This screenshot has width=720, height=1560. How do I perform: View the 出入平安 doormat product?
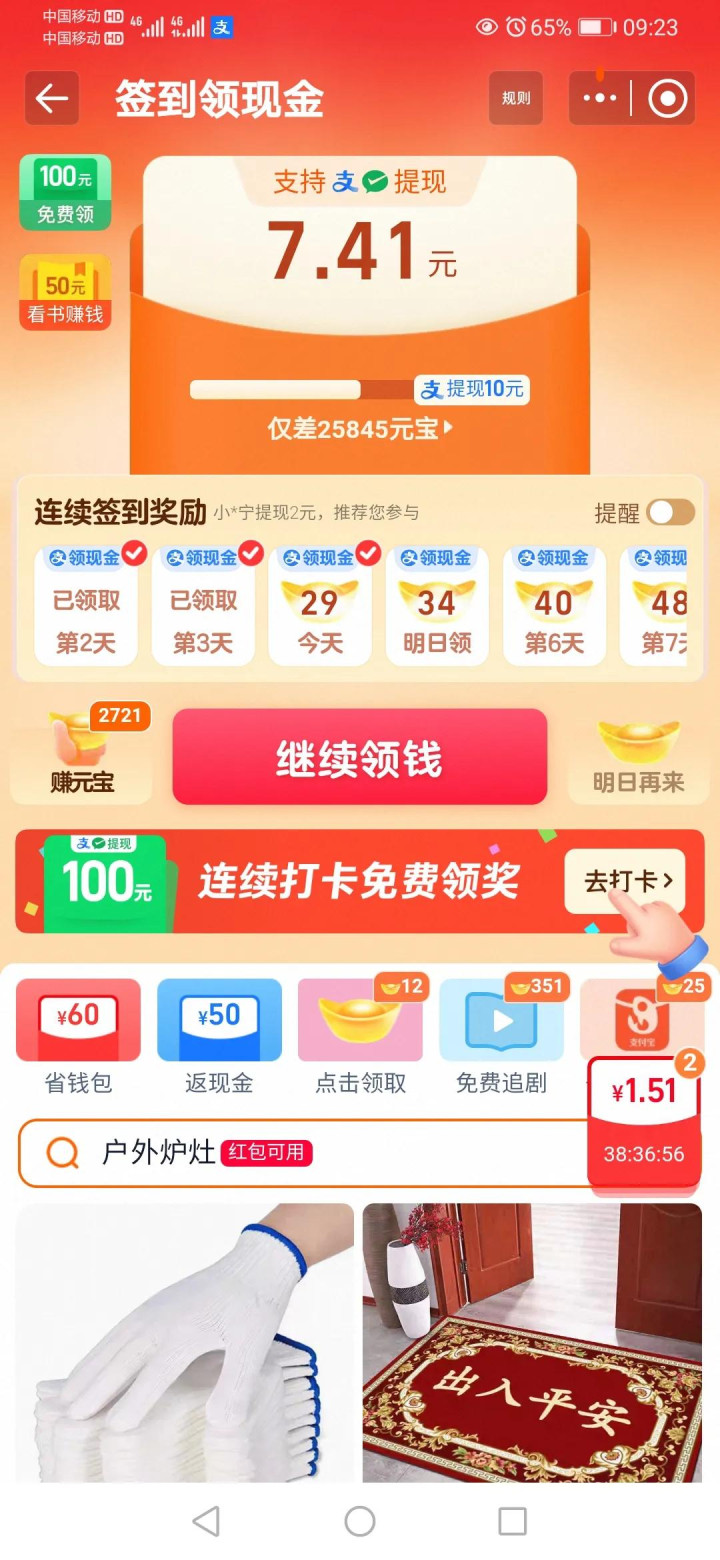pos(532,1340)
